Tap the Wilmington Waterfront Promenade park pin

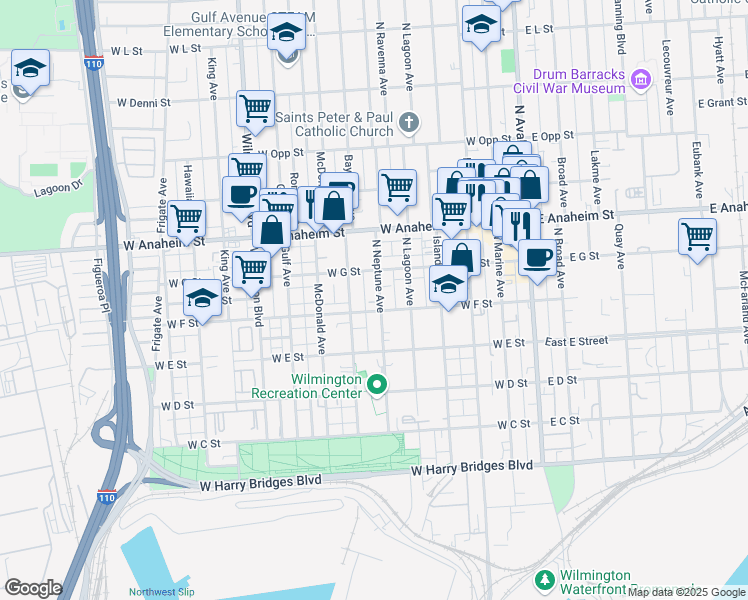[x=544, y=580]
